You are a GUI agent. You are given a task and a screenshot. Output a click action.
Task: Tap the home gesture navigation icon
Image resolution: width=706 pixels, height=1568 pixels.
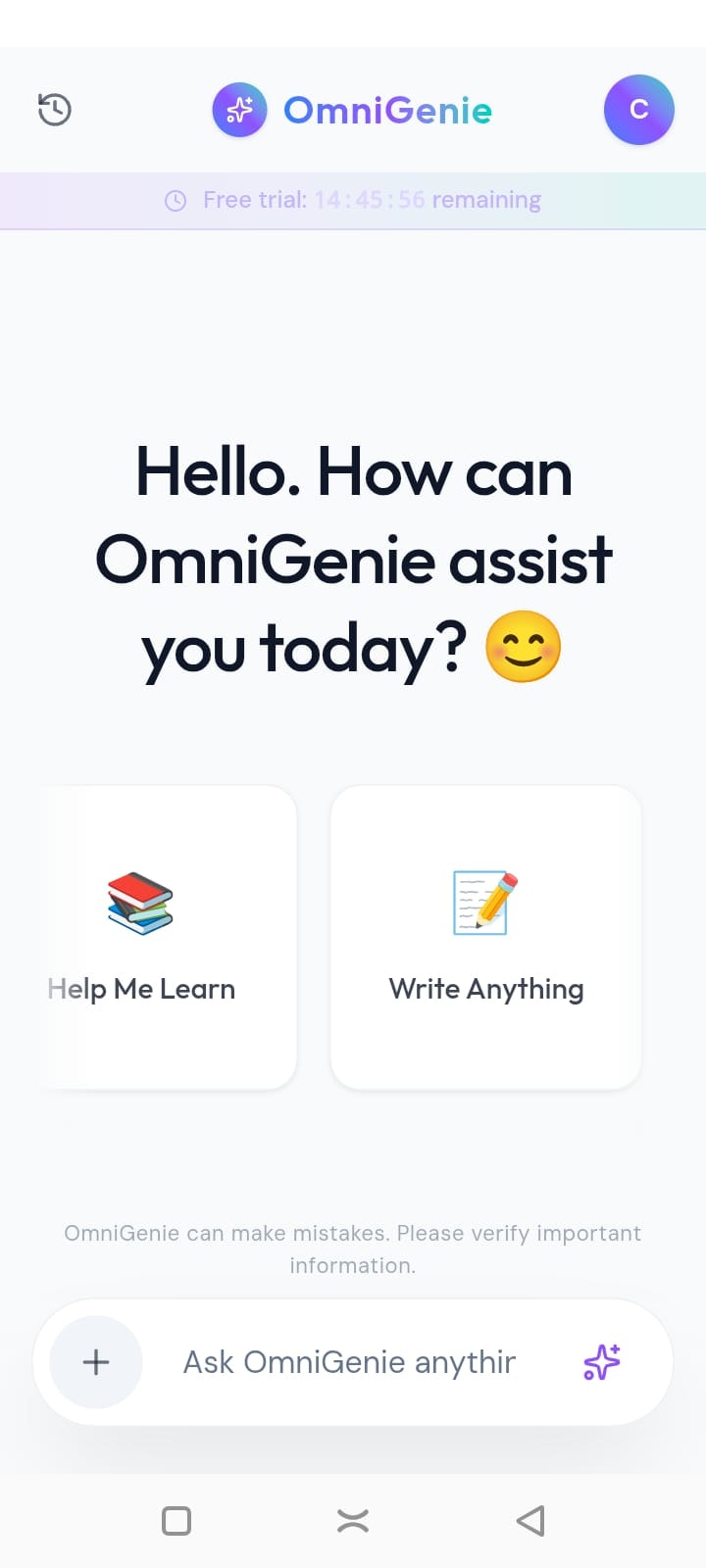pos(353,1521)
